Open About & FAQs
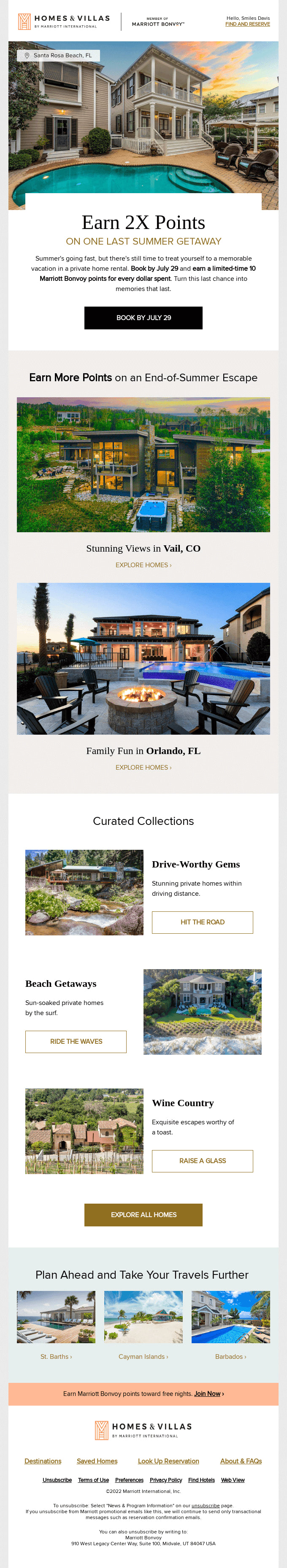 tap(241, 1461)
